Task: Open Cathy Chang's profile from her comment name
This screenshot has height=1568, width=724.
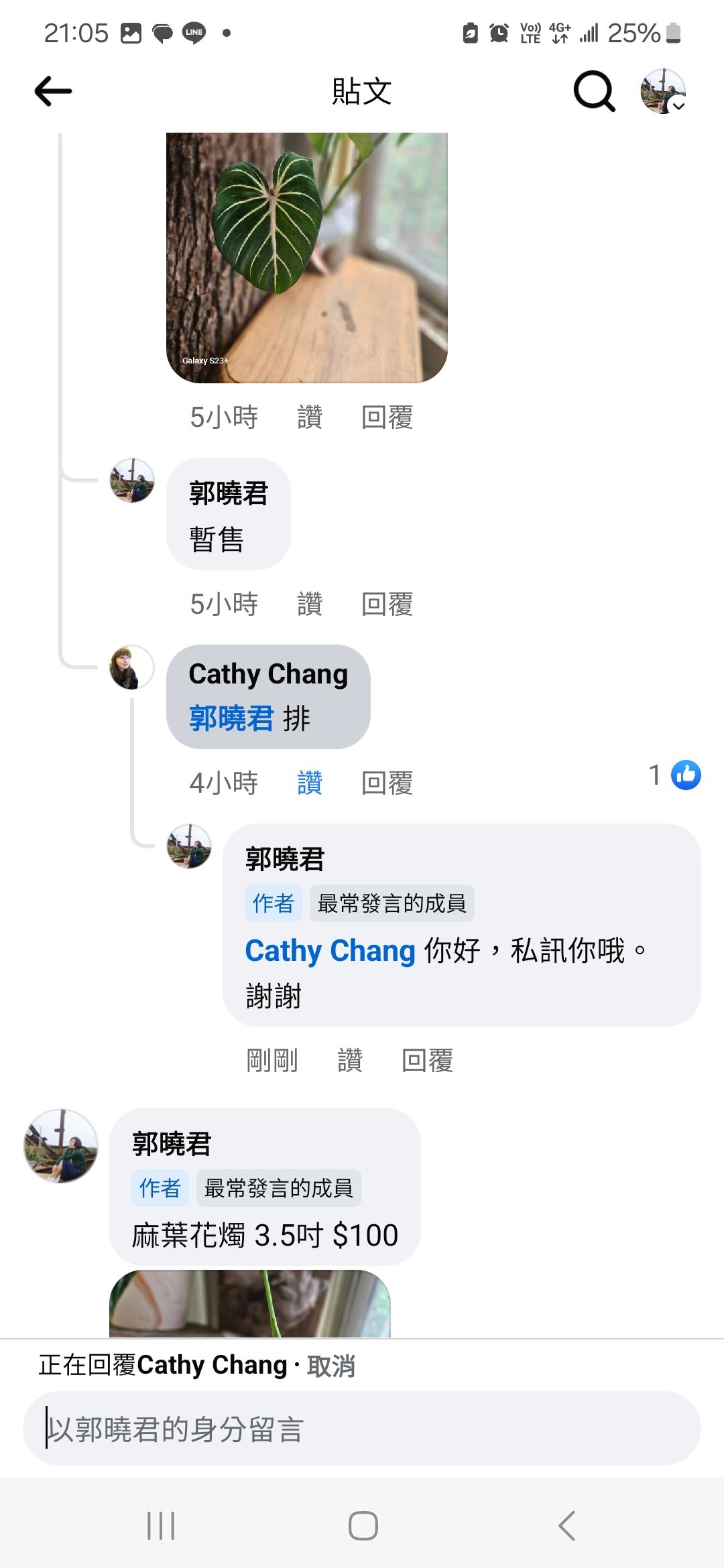Action: coord(268,674)
